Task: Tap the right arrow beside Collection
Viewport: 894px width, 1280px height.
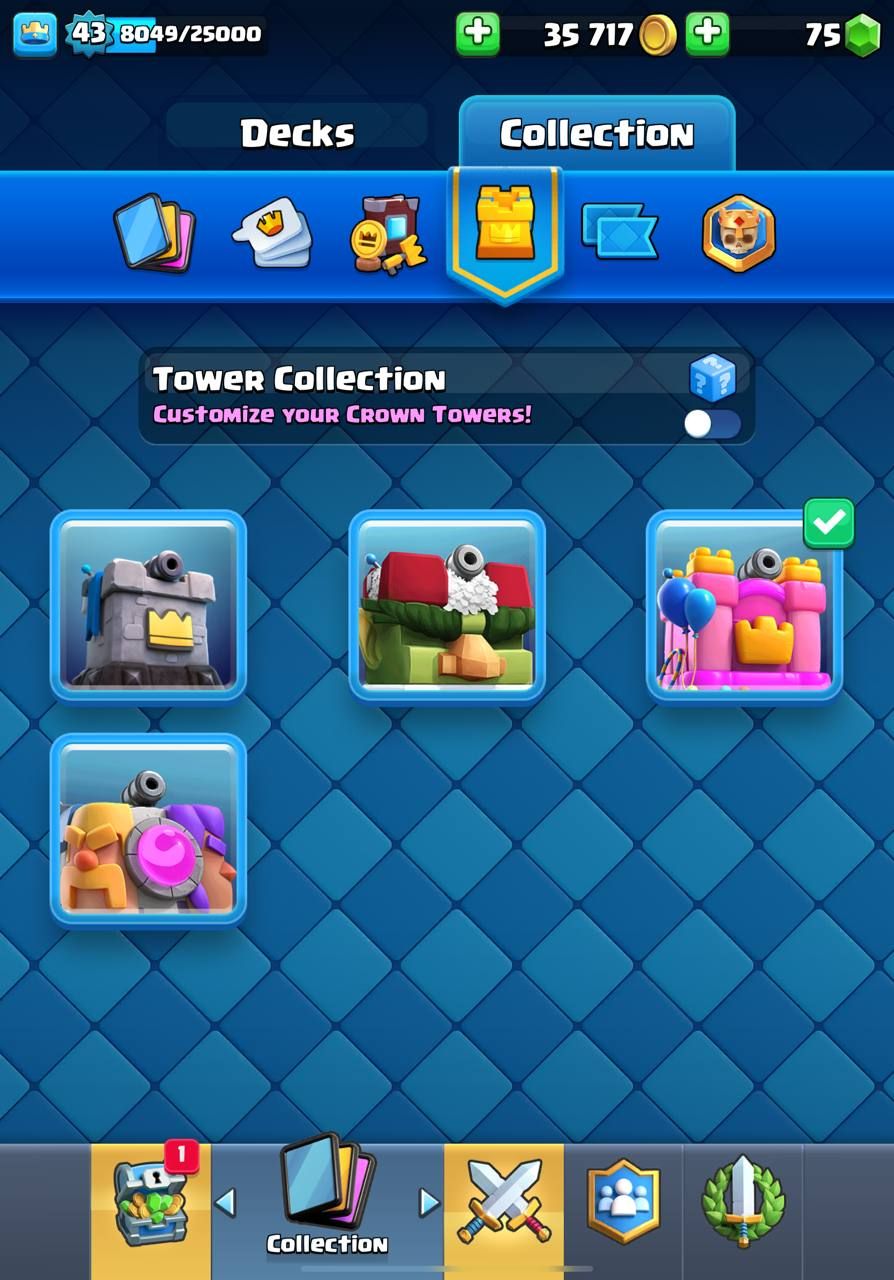Action: (429, 1202)
